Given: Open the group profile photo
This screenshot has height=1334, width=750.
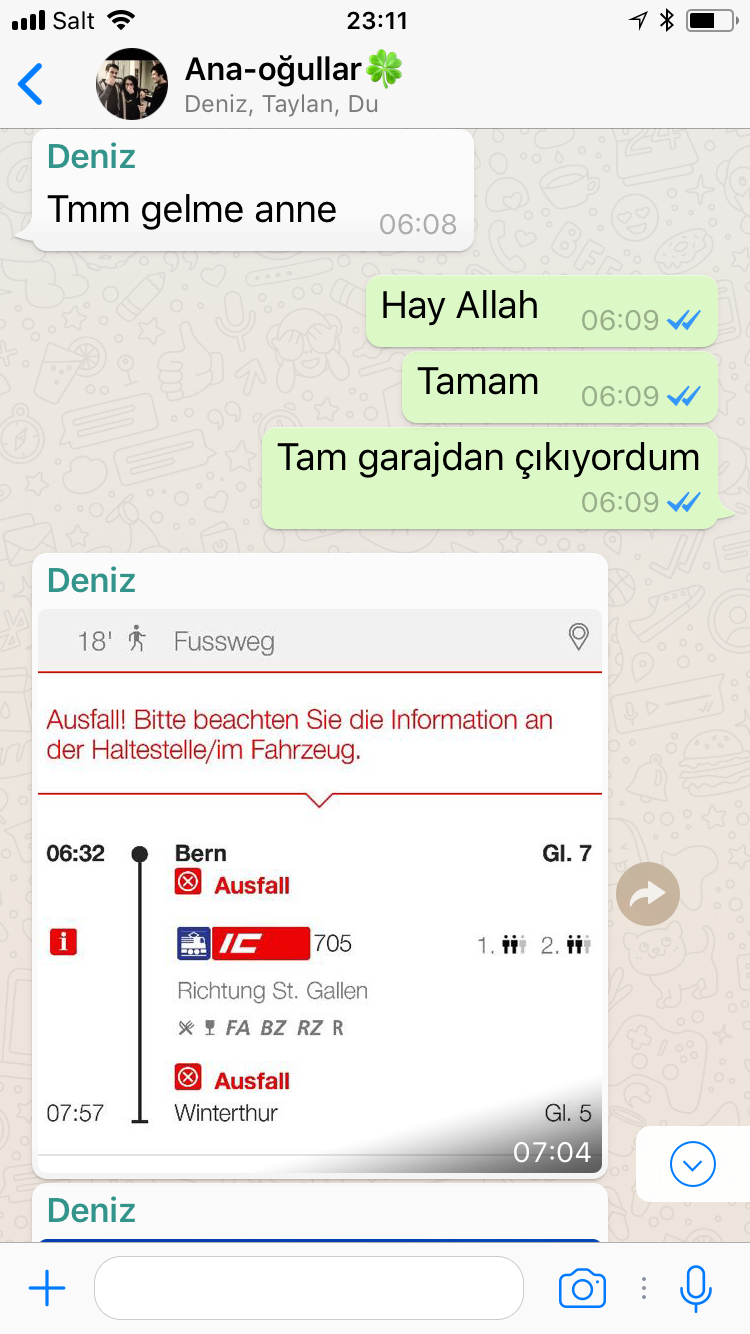Looking at the screenshot, I should tap(131, 84).
